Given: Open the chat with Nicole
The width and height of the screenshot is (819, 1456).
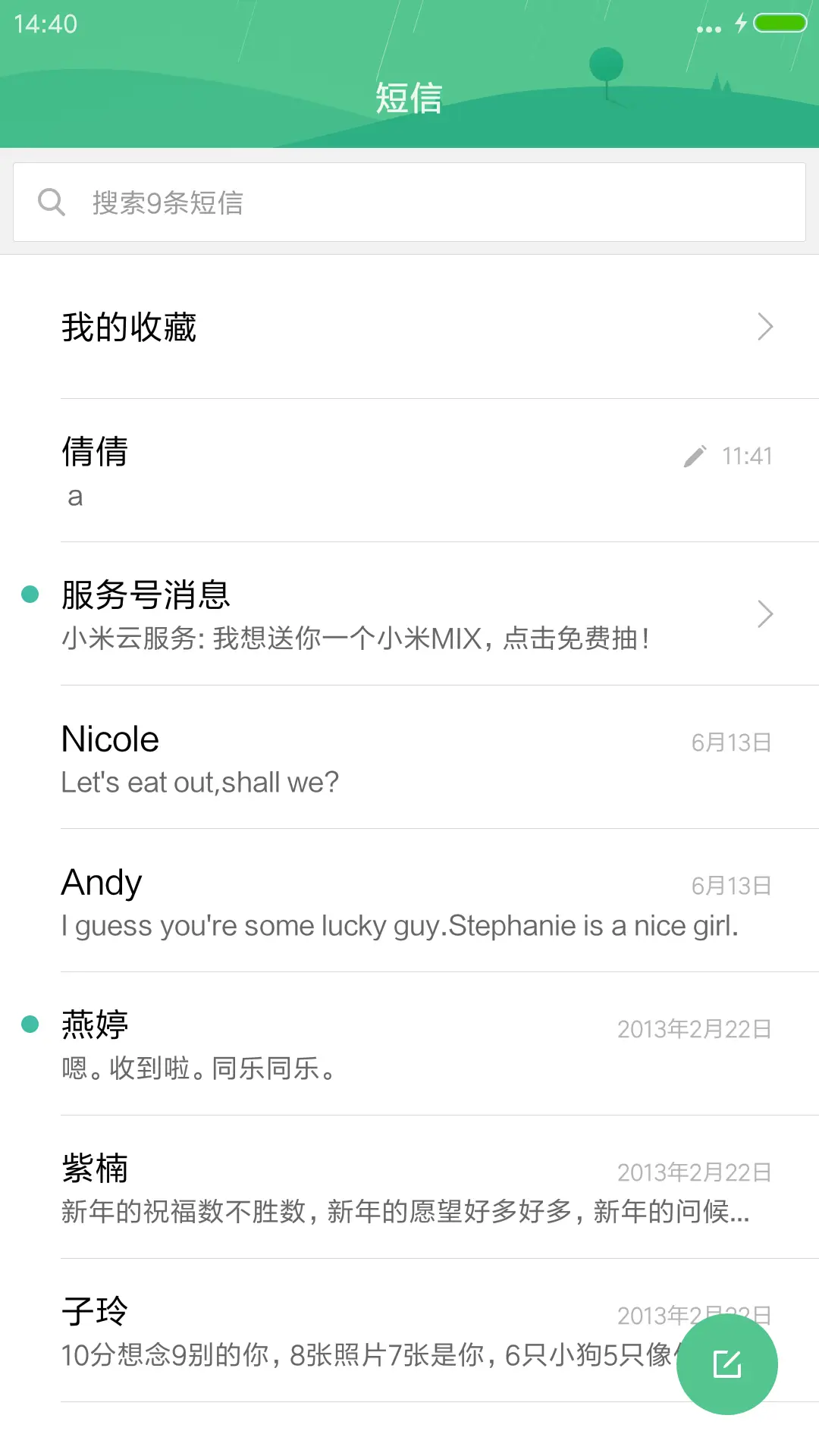Looking at the screenshot, I should pos(409,758).
